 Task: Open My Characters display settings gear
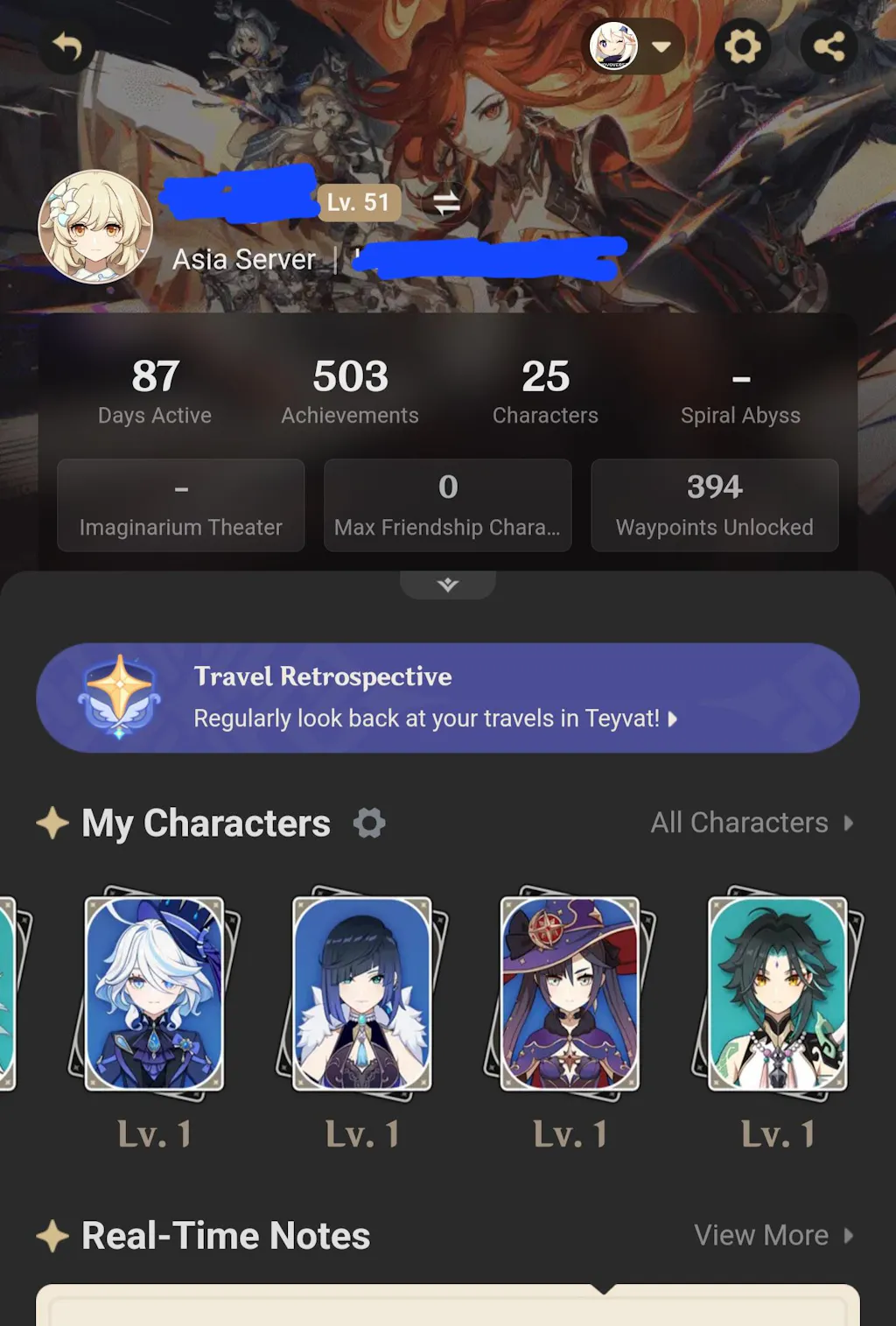[x=369, y=823]
